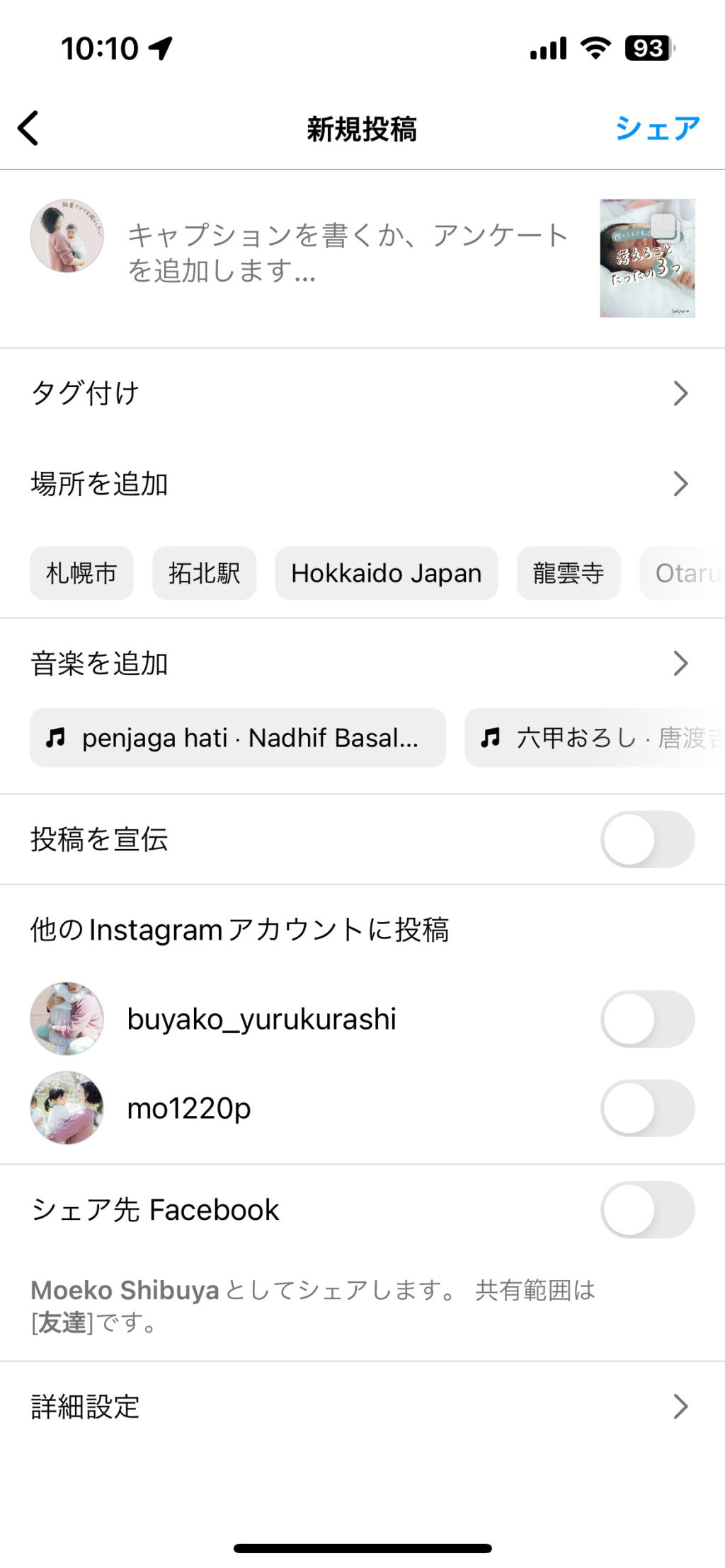Open 詳細設定 advanced settings
The height and width of the screenshot is (1568, 725).
(x=362, y=1407)
